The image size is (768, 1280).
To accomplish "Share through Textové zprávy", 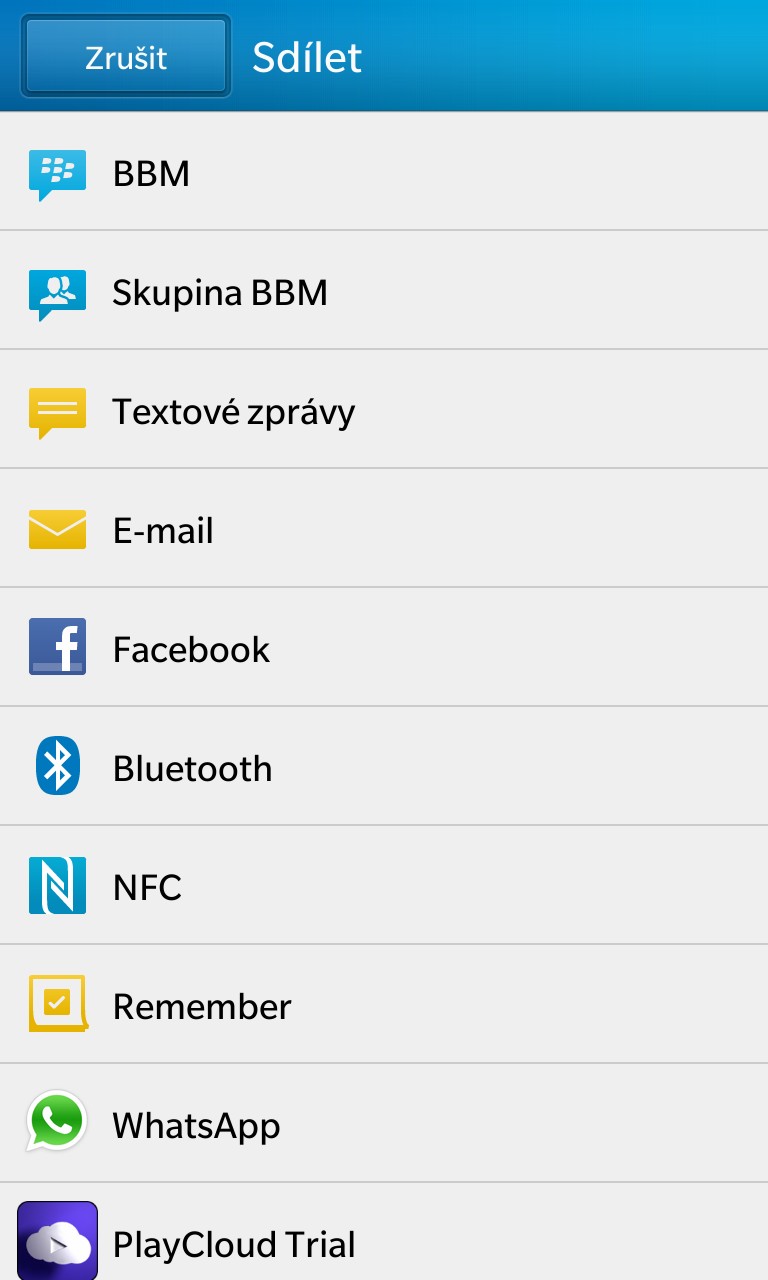I will (384, 410).
